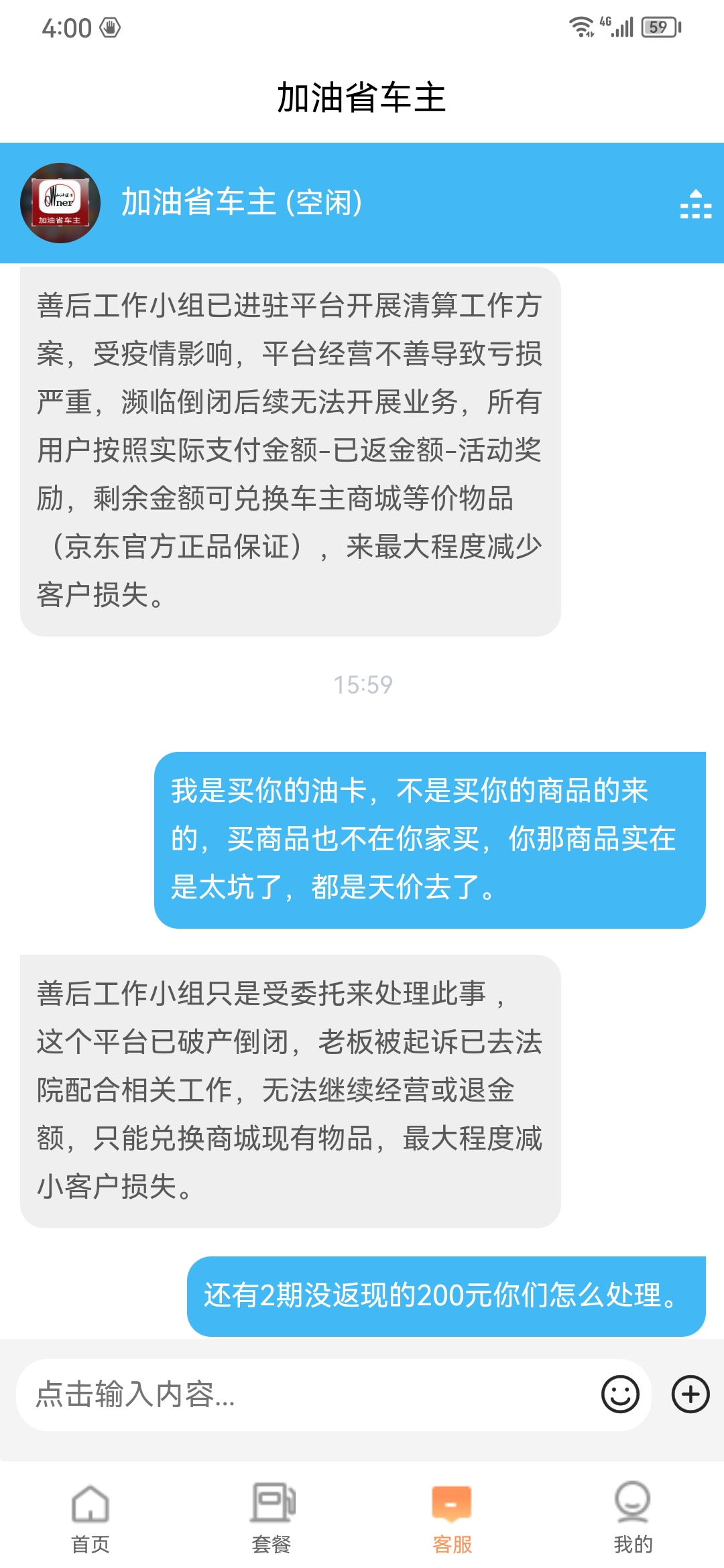Screen dimensions: 724x1568
Task: Open the emoji picker
Action: (x=620, y=1394)
